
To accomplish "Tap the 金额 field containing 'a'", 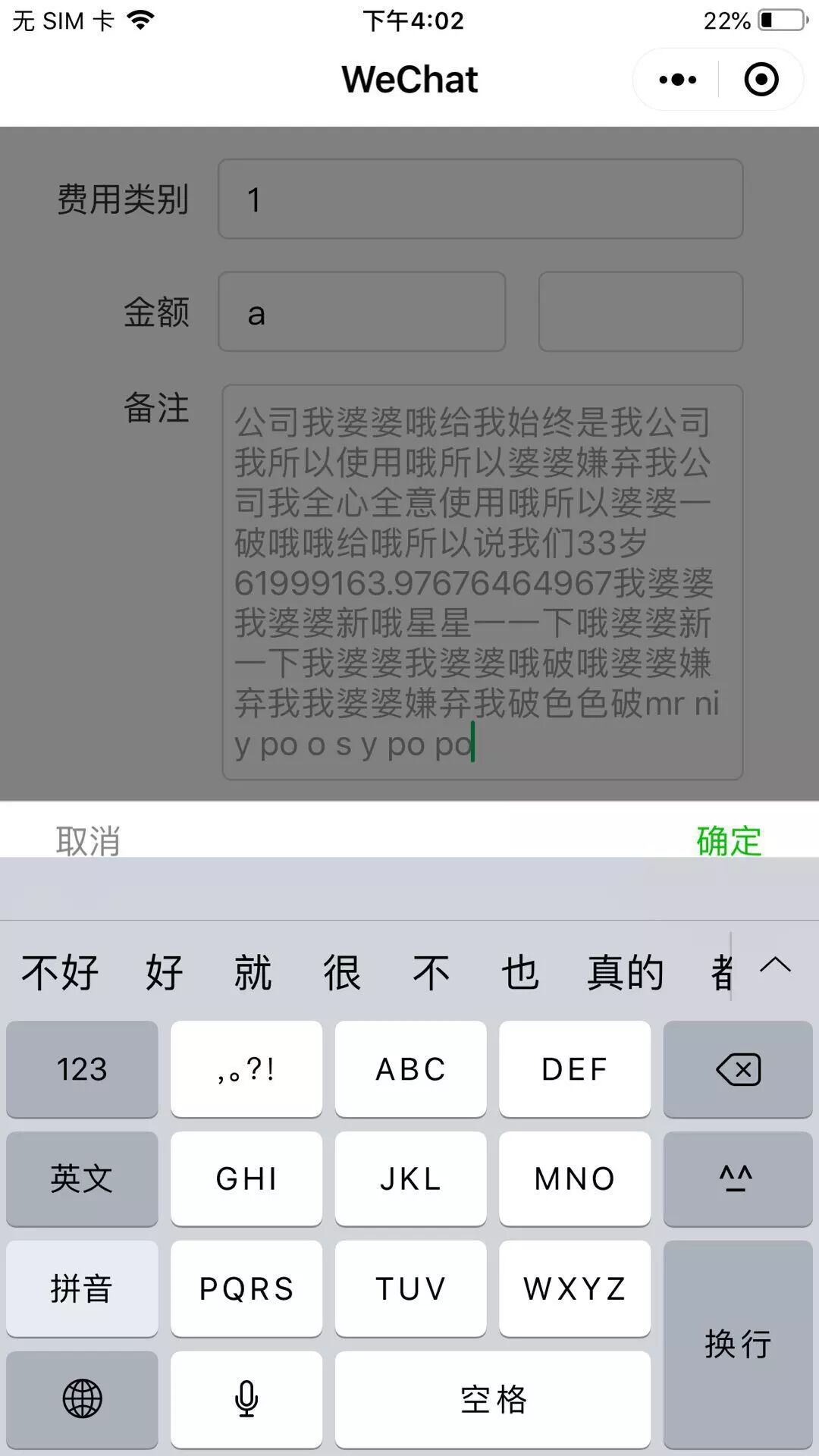I will click(x=362, y=312).
